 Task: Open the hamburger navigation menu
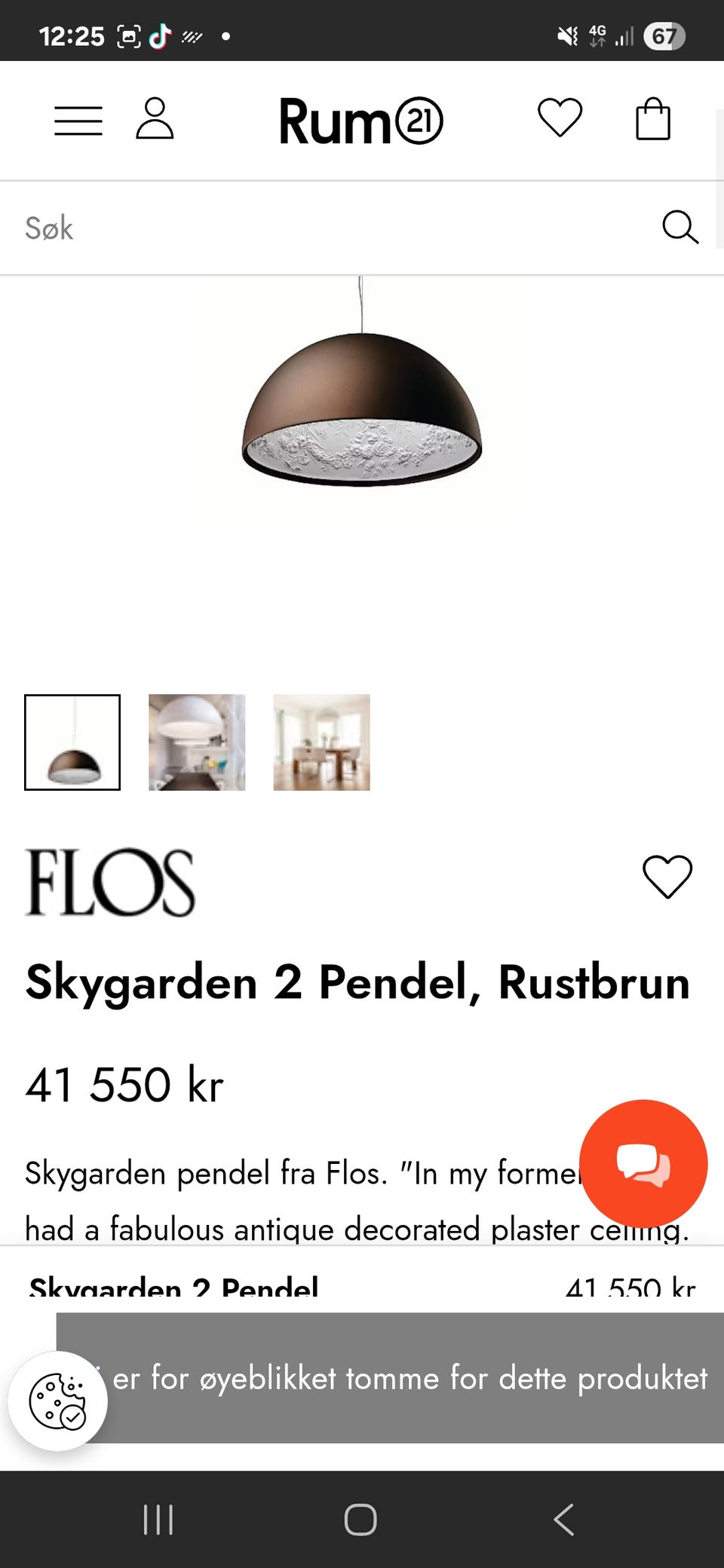click(x=77, y=121)
